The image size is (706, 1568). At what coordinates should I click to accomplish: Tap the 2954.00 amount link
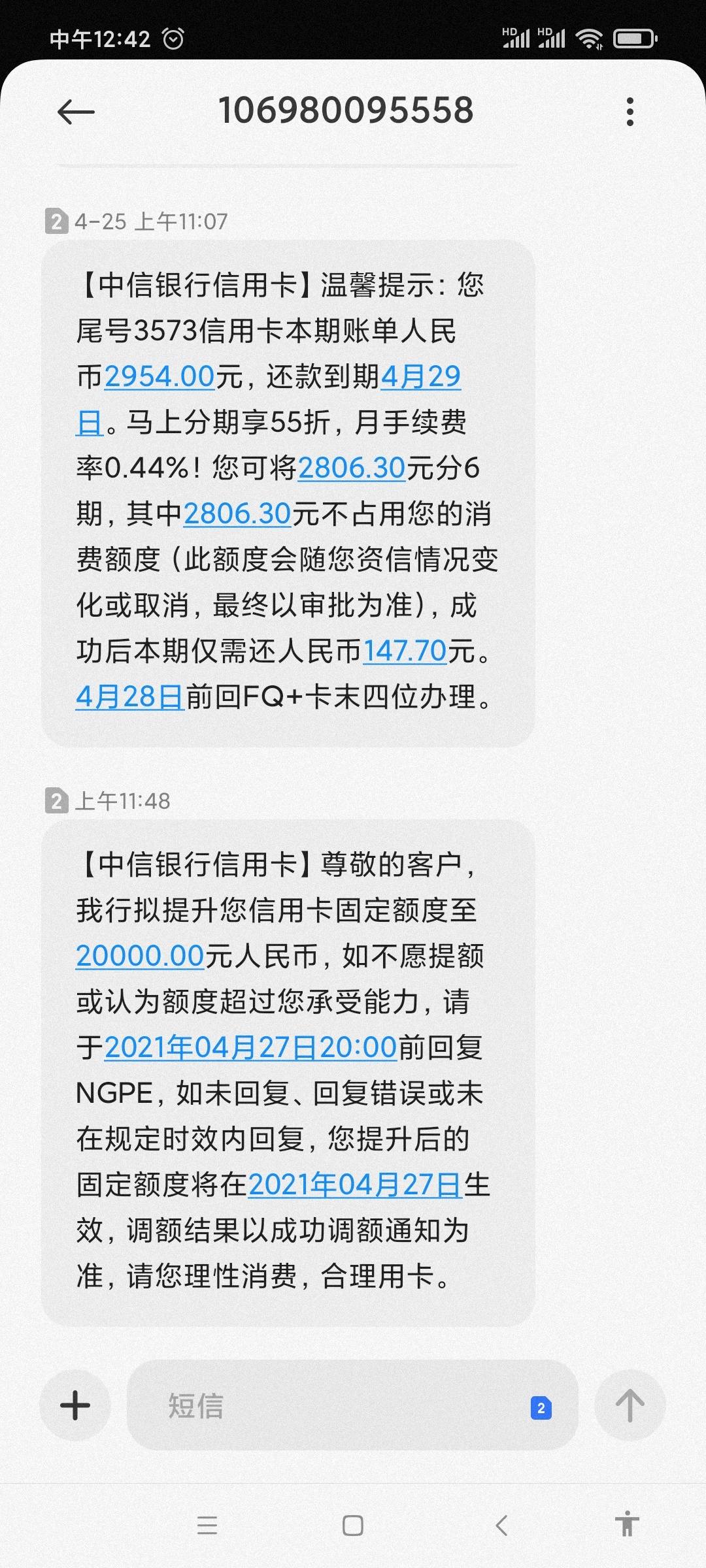pyautogui.click(x=160, y=376)
